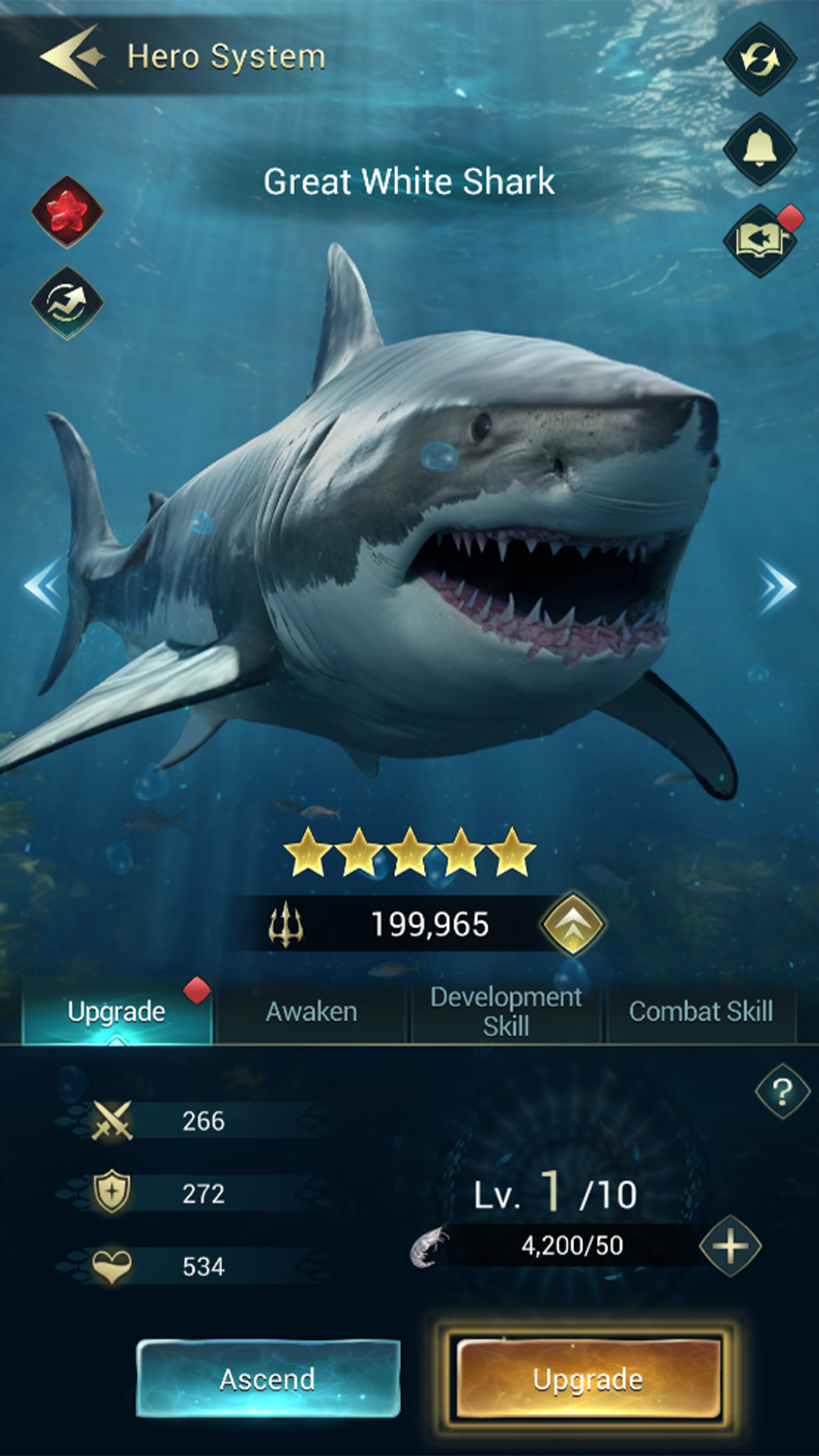Show the previous hero with left arrow
Image resolution: width=819 pixels, height=1456 pixels.
coord(45,585)
